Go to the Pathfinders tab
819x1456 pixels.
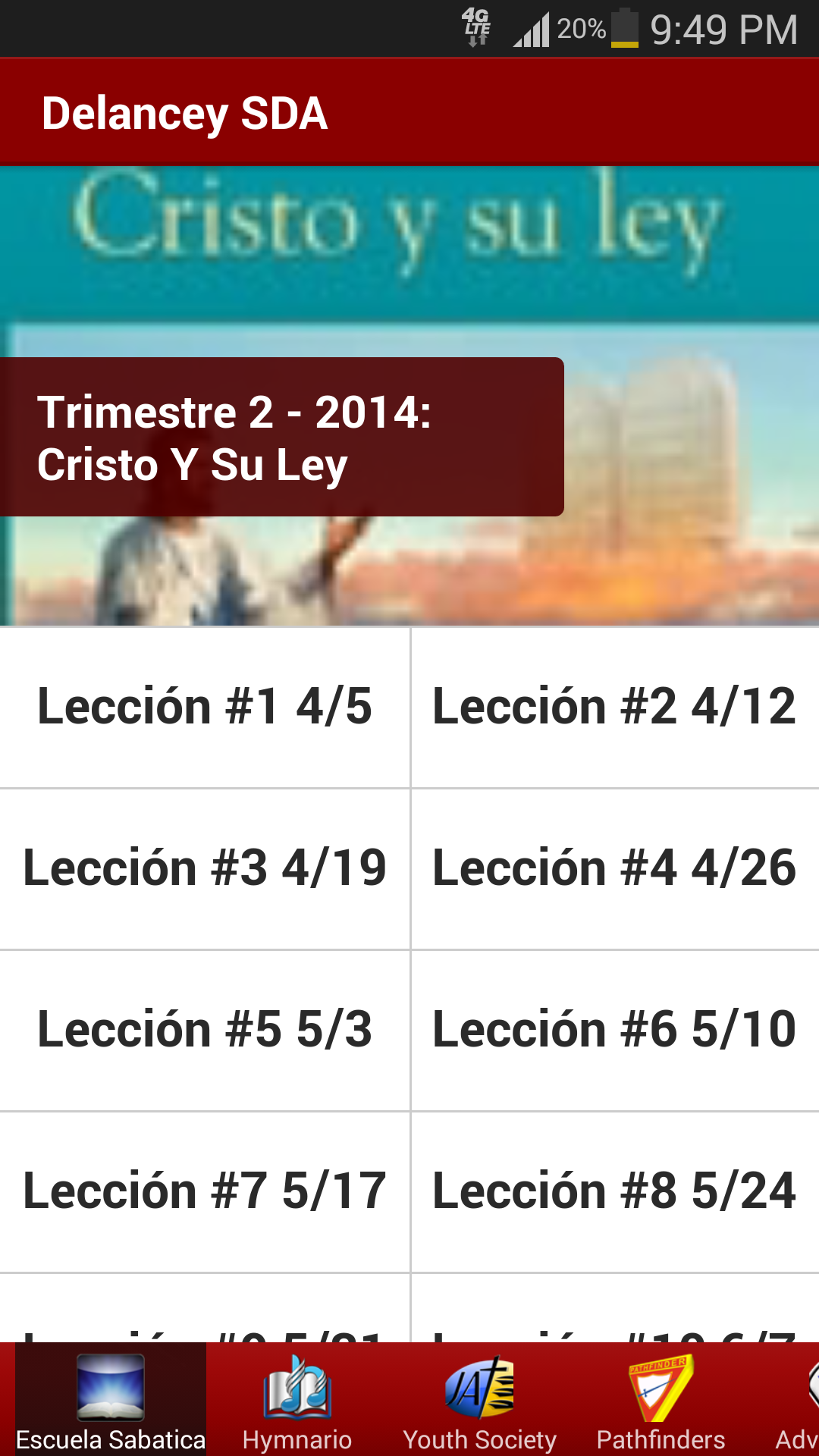click(661, 1400)
